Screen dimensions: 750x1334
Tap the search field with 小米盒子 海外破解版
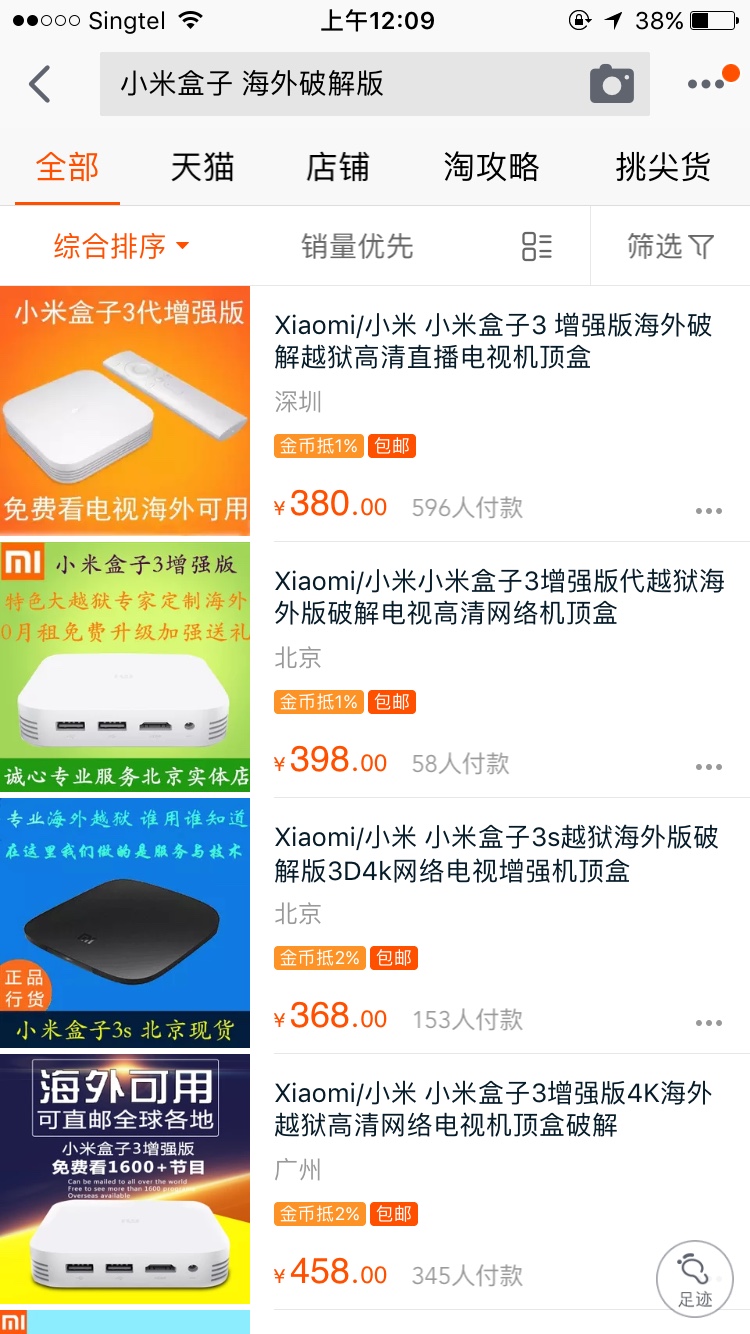[x=340, y=84]
